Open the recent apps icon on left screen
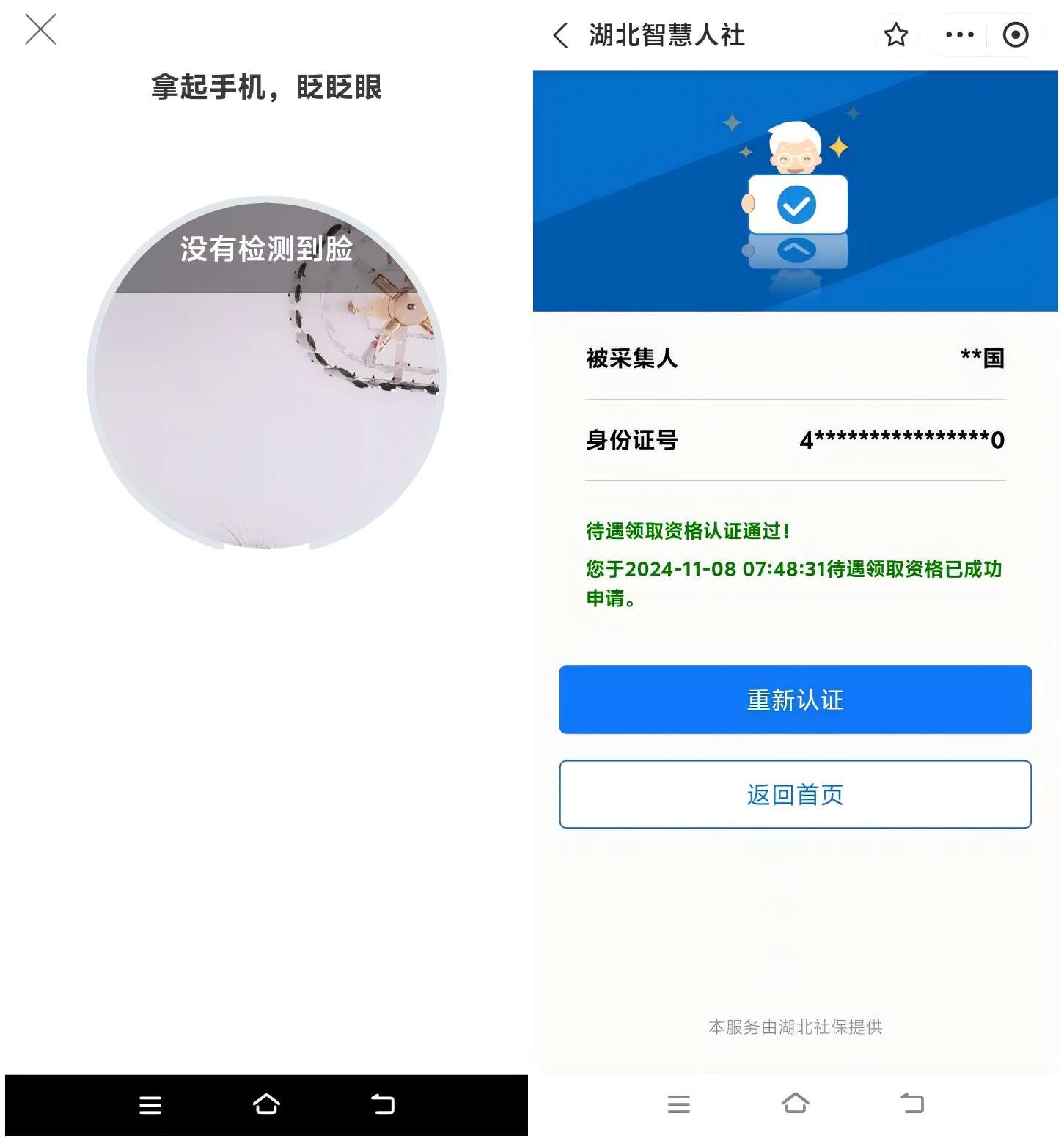 click(150, 1104)
